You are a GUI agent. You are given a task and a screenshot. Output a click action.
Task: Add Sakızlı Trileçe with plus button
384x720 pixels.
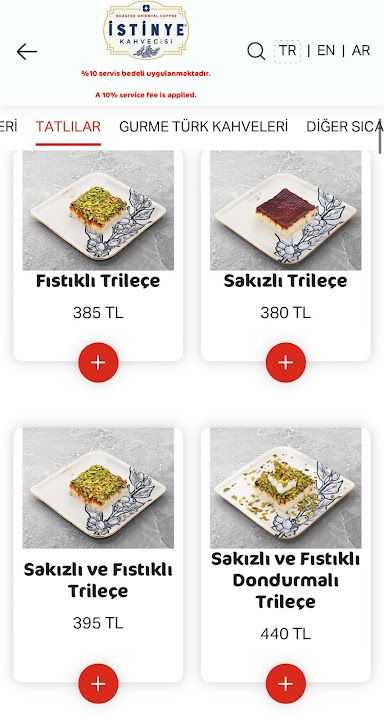pos(286,362)
